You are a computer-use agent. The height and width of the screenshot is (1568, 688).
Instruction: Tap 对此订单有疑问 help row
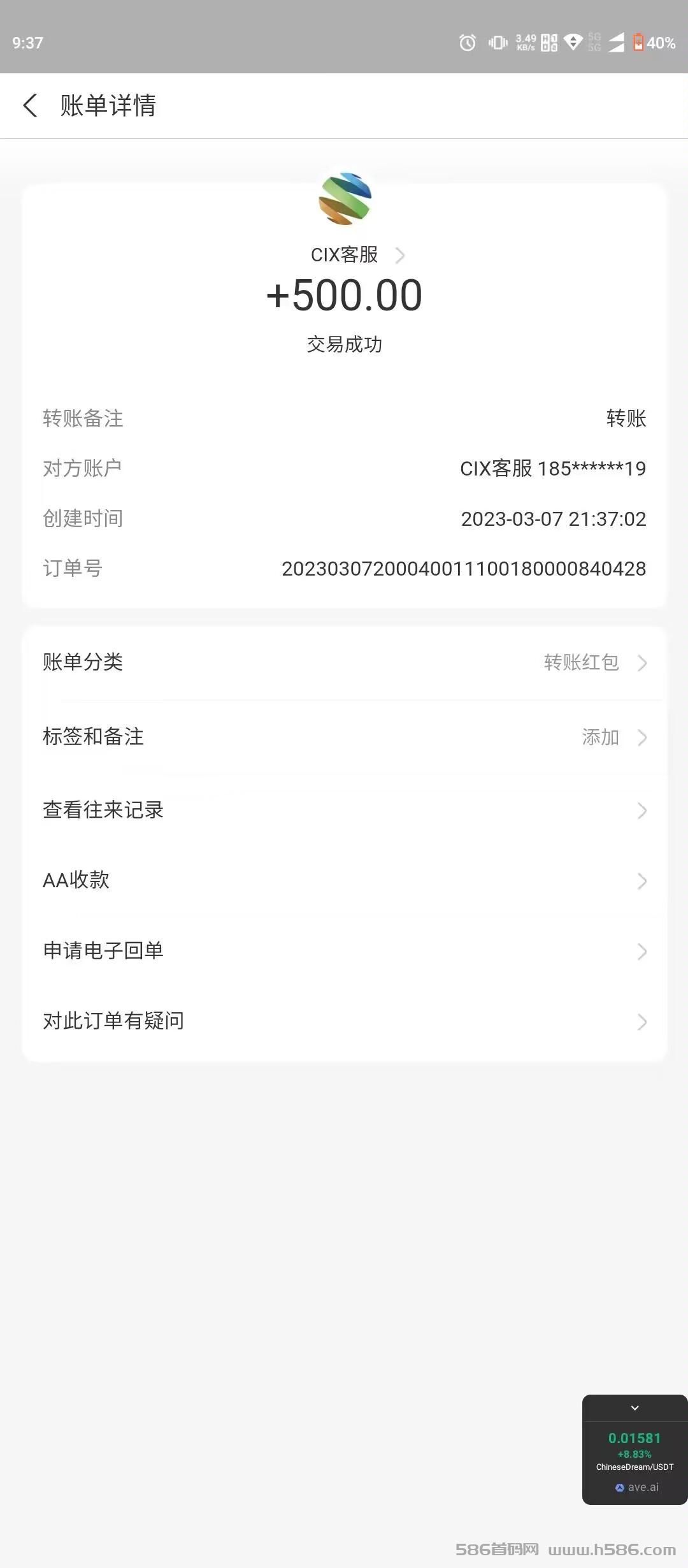click(344, 1022)
